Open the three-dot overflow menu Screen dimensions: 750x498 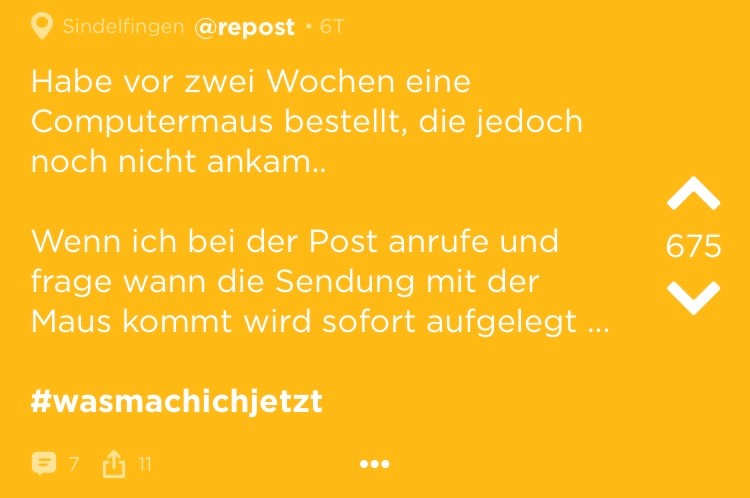(374, 464)
